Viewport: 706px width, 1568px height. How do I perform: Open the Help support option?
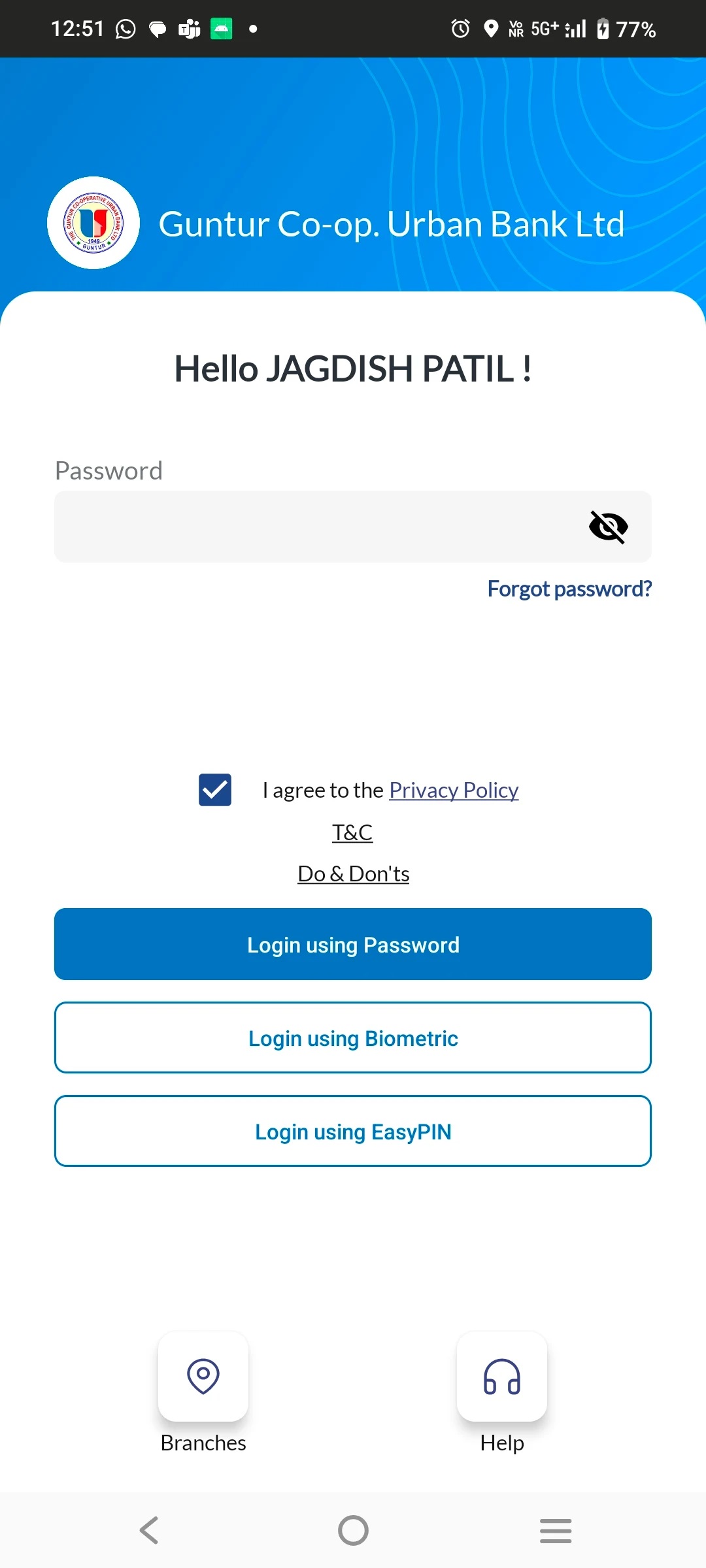[x=502, y=1377]
